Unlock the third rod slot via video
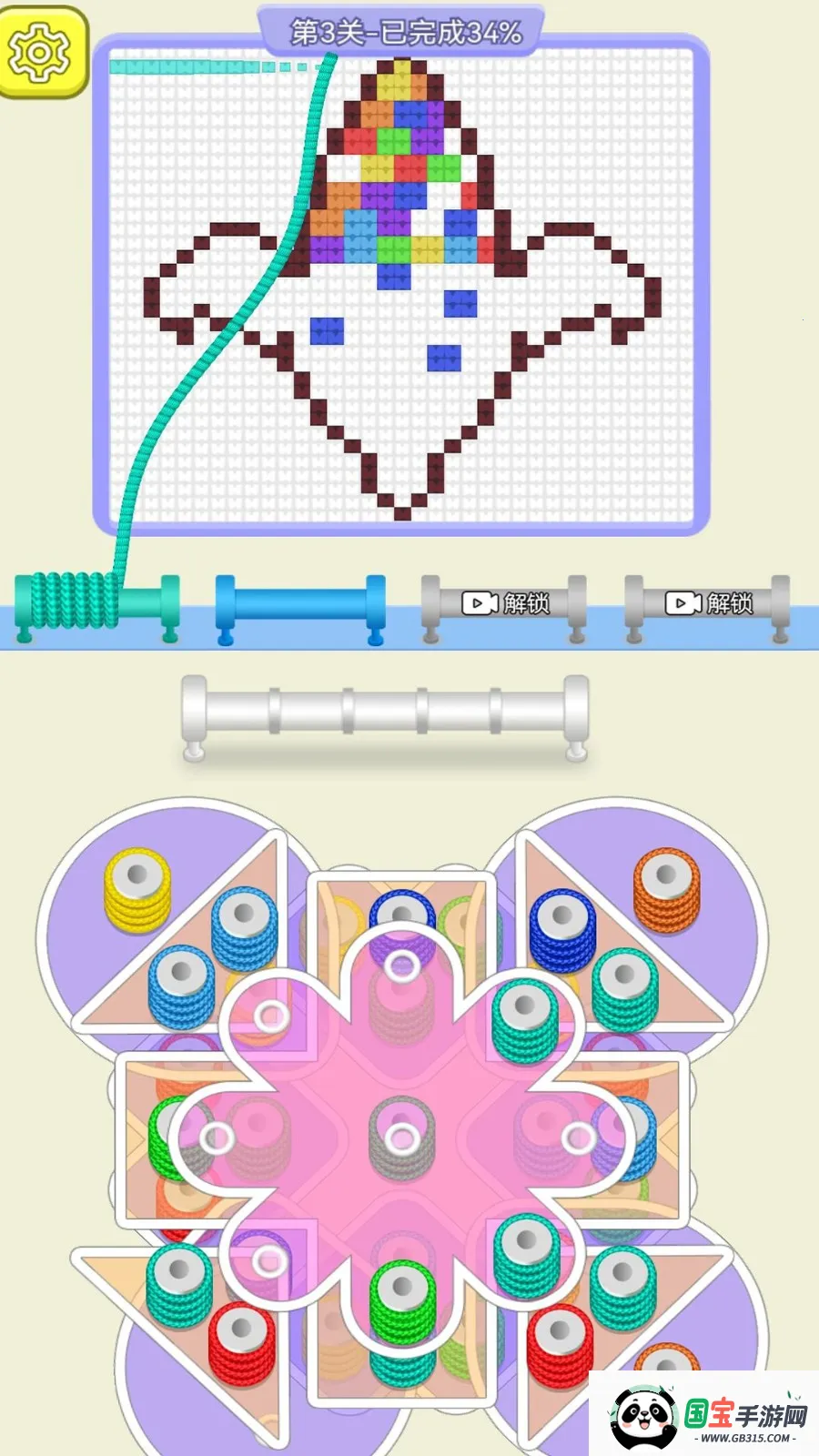 coord(505,603)
